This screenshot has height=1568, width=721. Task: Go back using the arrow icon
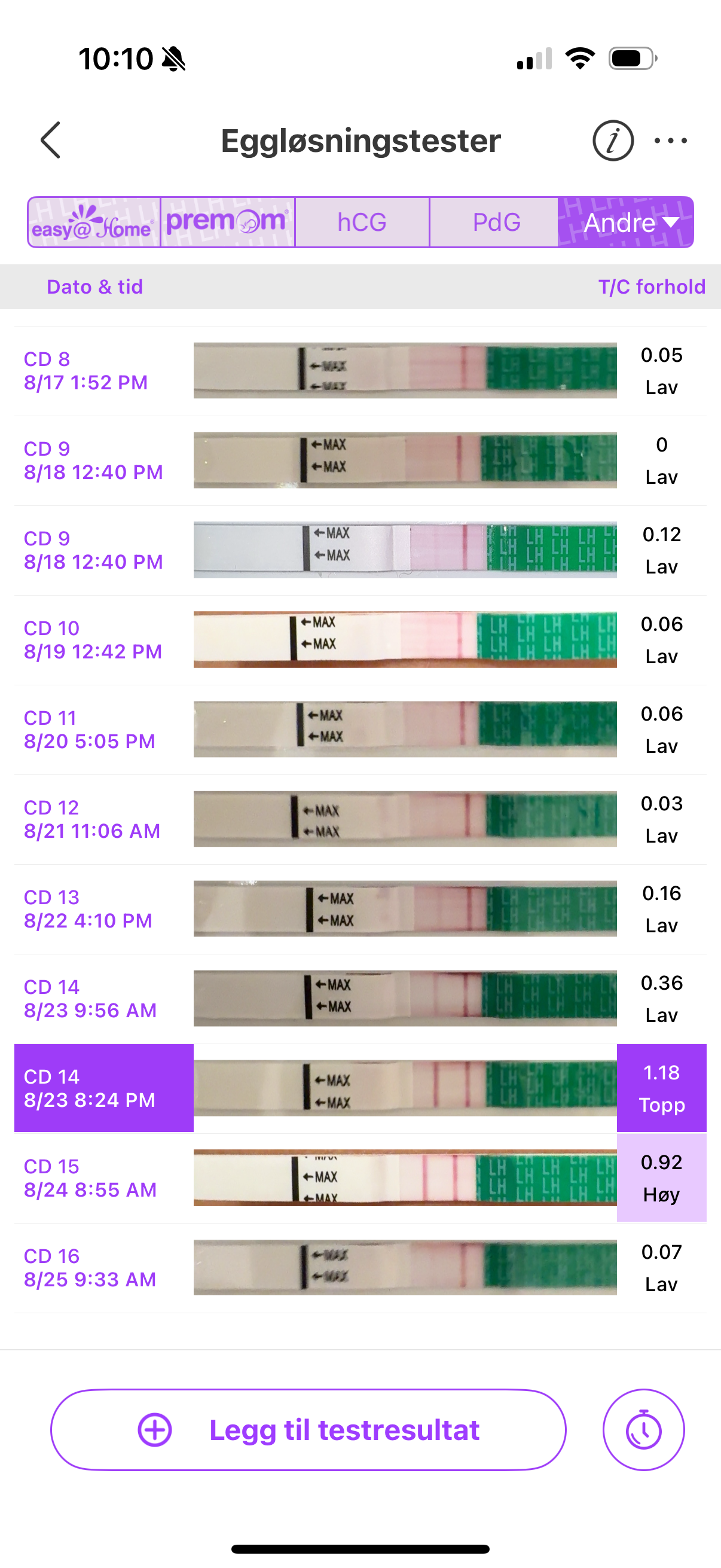coord(51,140)
